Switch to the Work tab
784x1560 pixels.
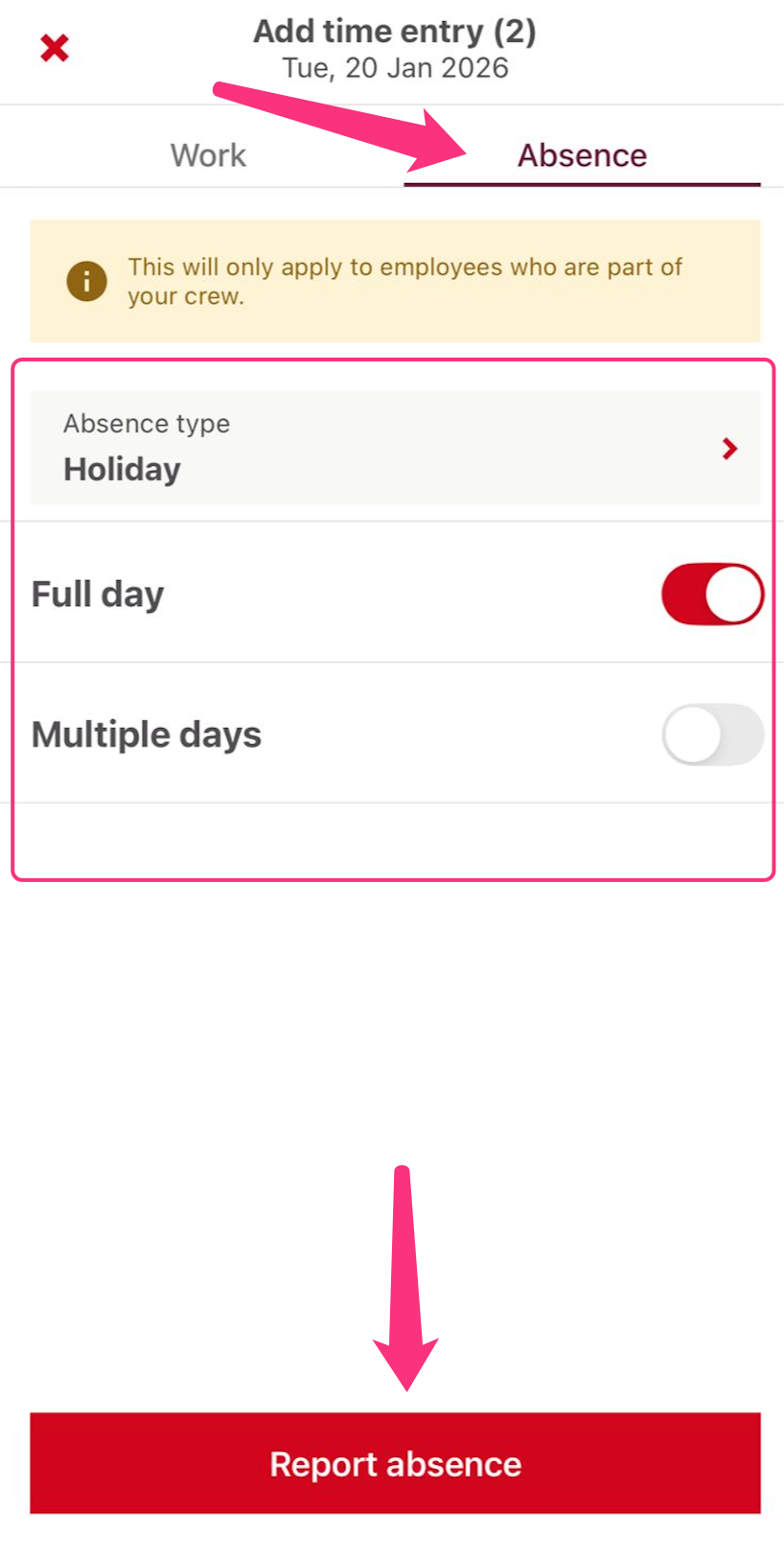[208, 155]
